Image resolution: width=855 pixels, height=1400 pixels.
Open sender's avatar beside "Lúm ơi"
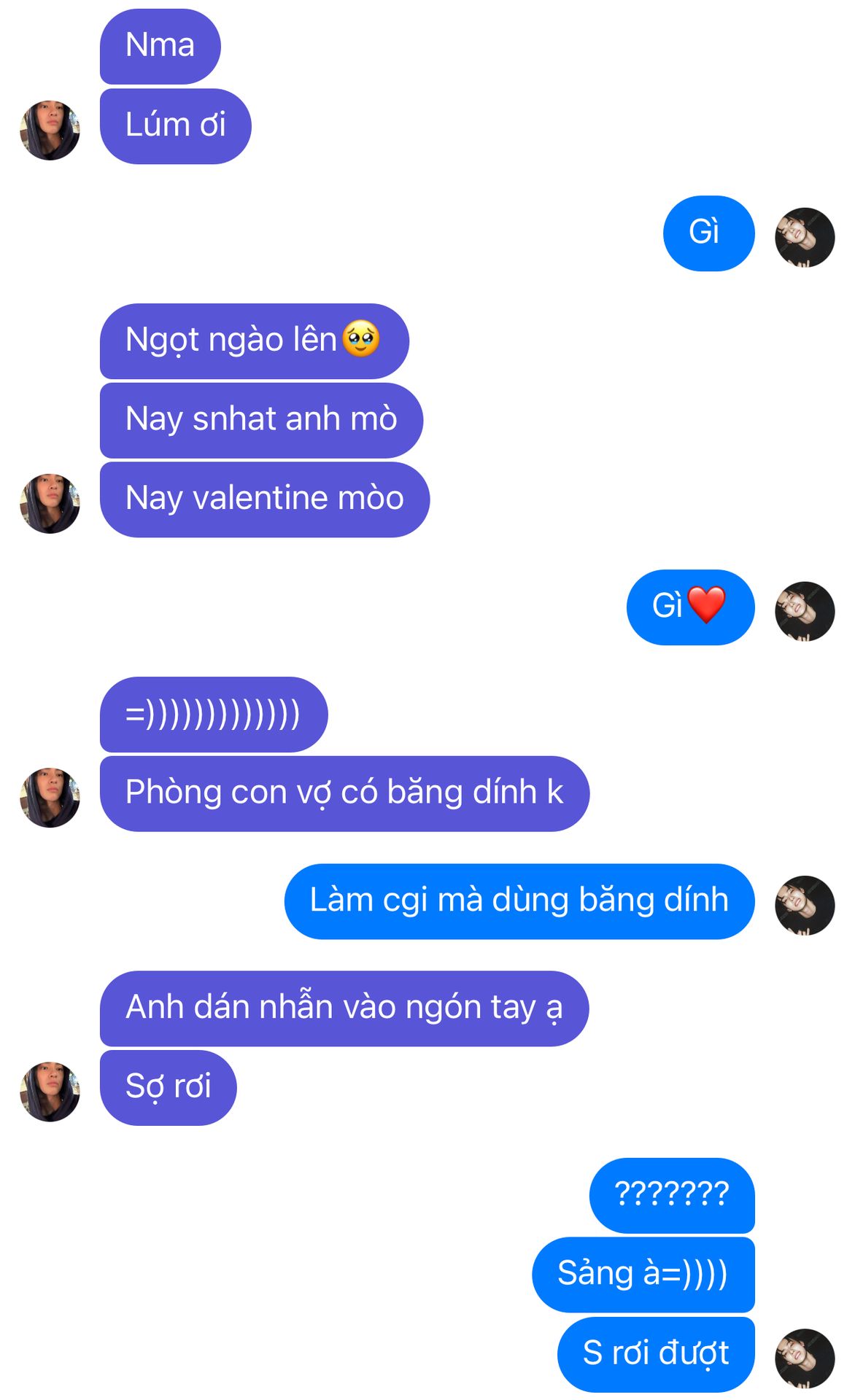50,131
